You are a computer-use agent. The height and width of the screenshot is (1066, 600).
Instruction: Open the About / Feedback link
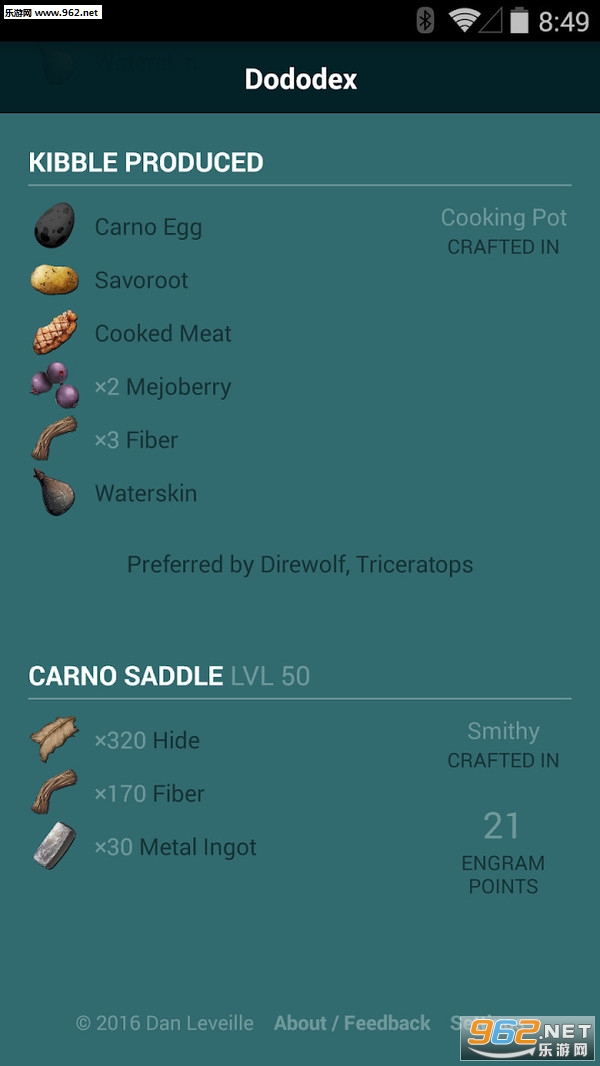[x=352, y=1023]
